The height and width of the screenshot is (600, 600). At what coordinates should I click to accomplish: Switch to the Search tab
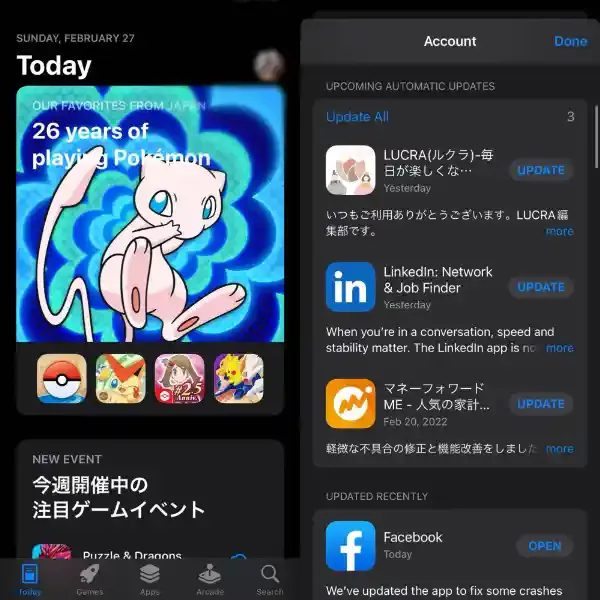[269, 578]
